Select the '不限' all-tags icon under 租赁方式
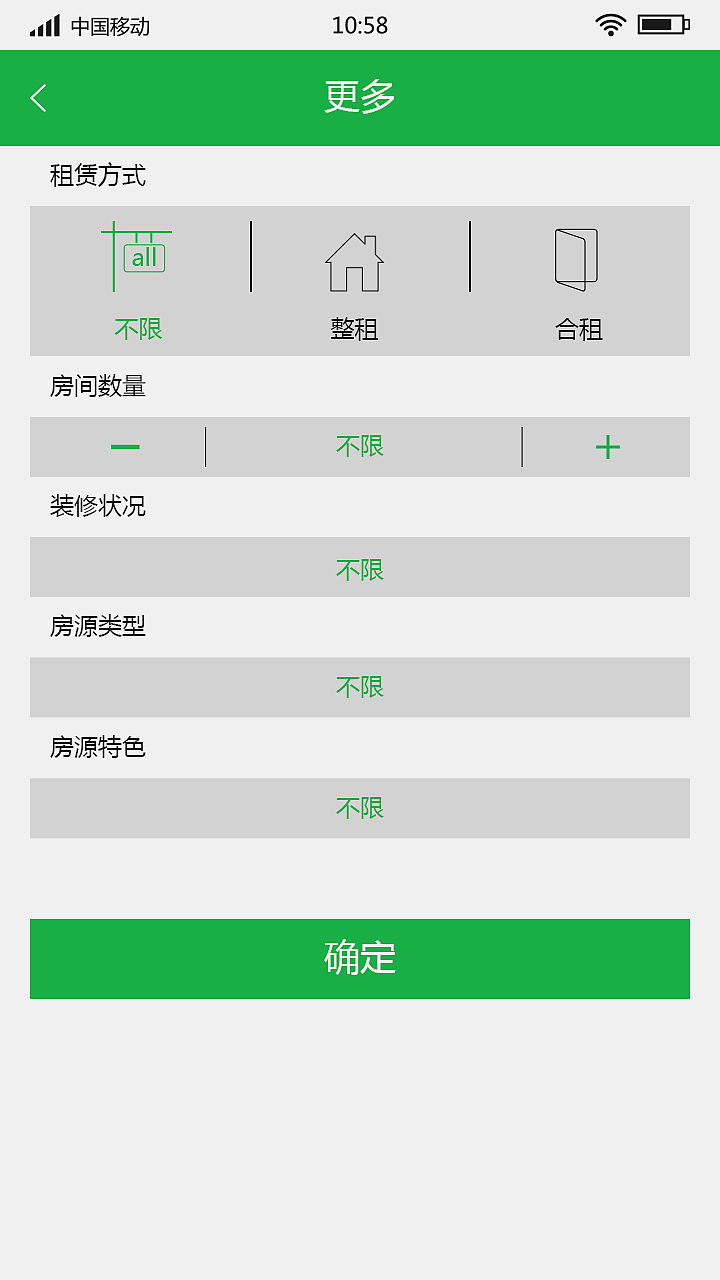Image resolution: width=720 pixels, height=1280 pixels. pyautogui.click(x=139, y=257)
